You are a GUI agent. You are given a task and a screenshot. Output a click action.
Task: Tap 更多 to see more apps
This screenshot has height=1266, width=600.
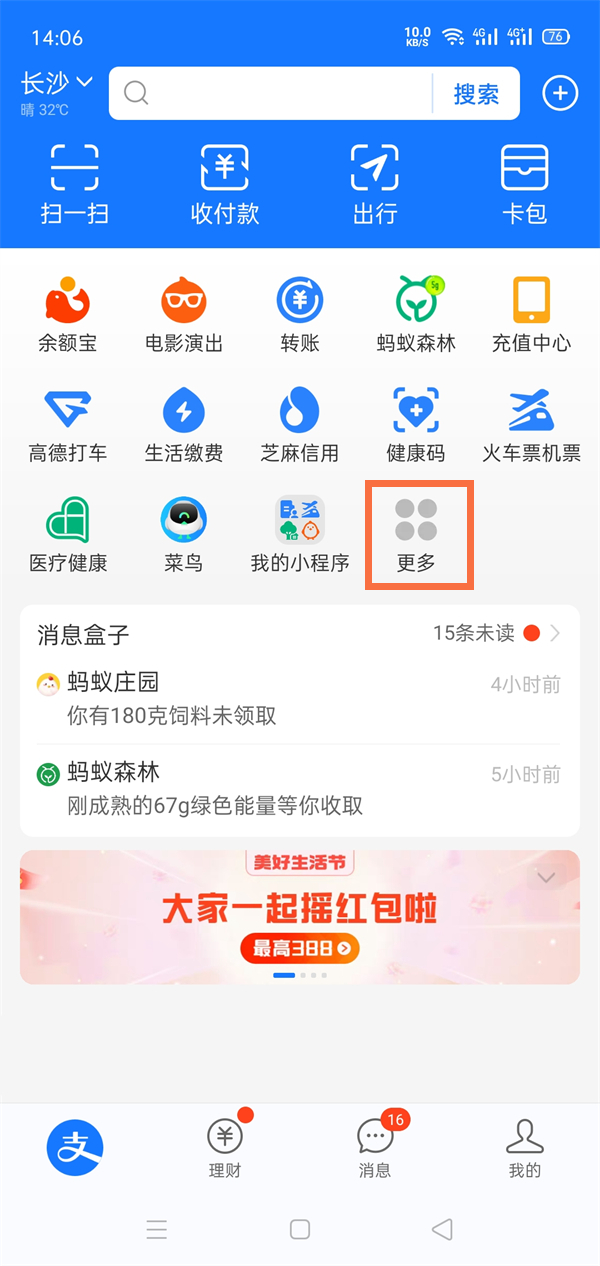[x=417, y=534]
